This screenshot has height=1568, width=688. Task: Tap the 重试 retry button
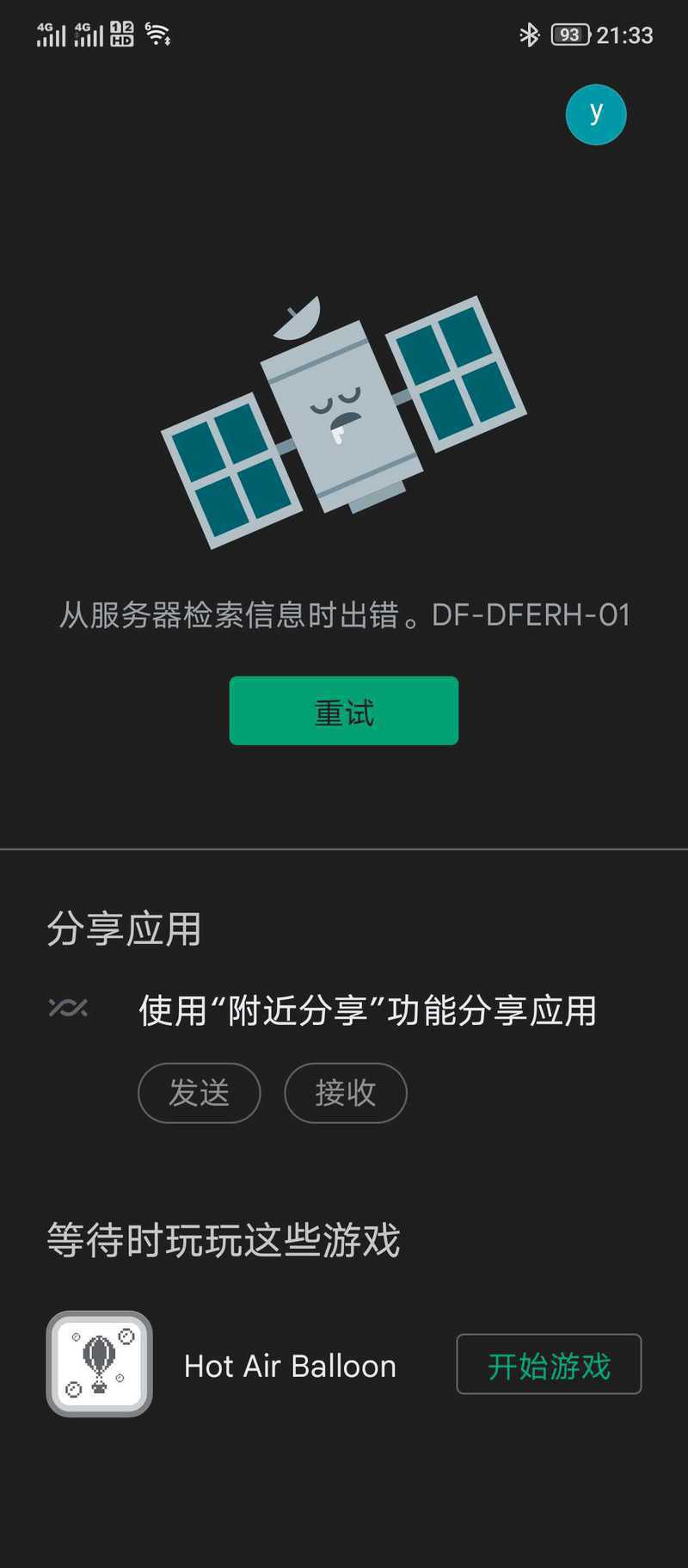pyautogui.click(x=344, y=711)
